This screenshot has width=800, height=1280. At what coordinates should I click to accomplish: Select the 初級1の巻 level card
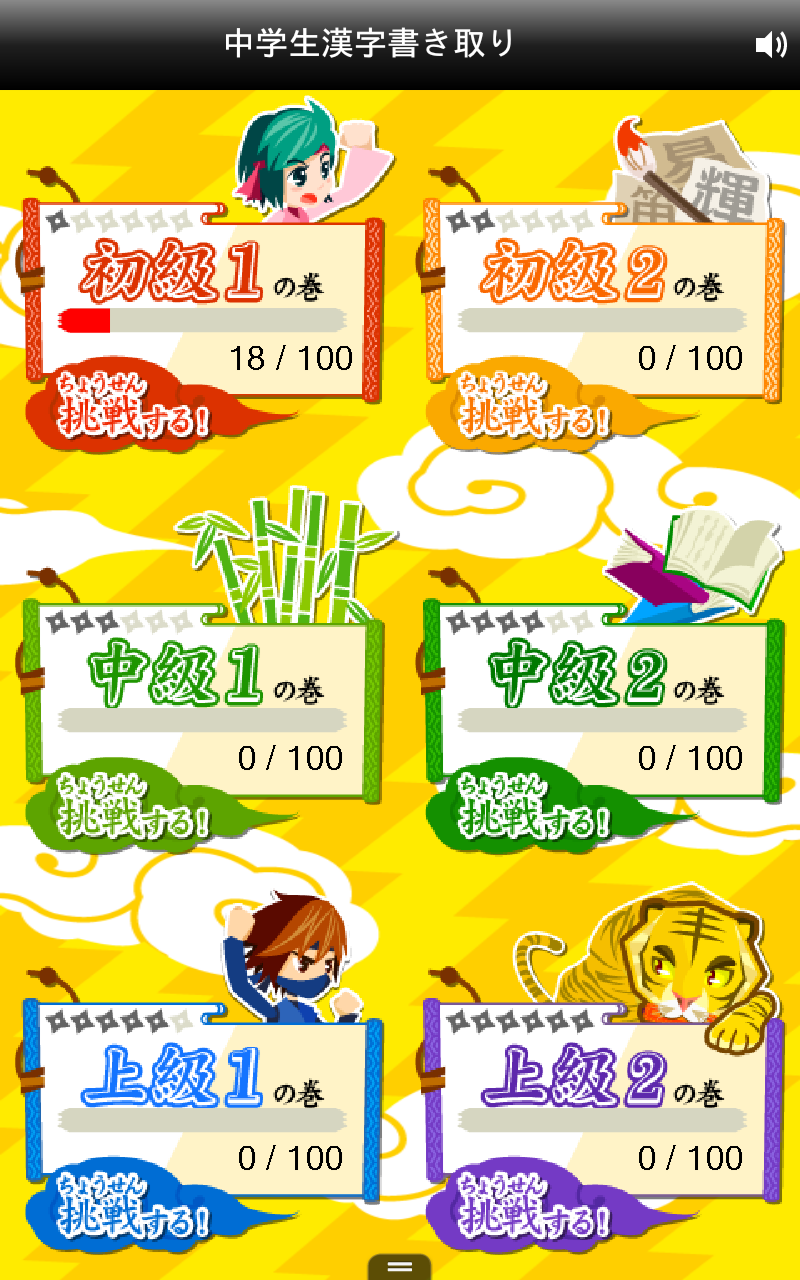[200, 290]
